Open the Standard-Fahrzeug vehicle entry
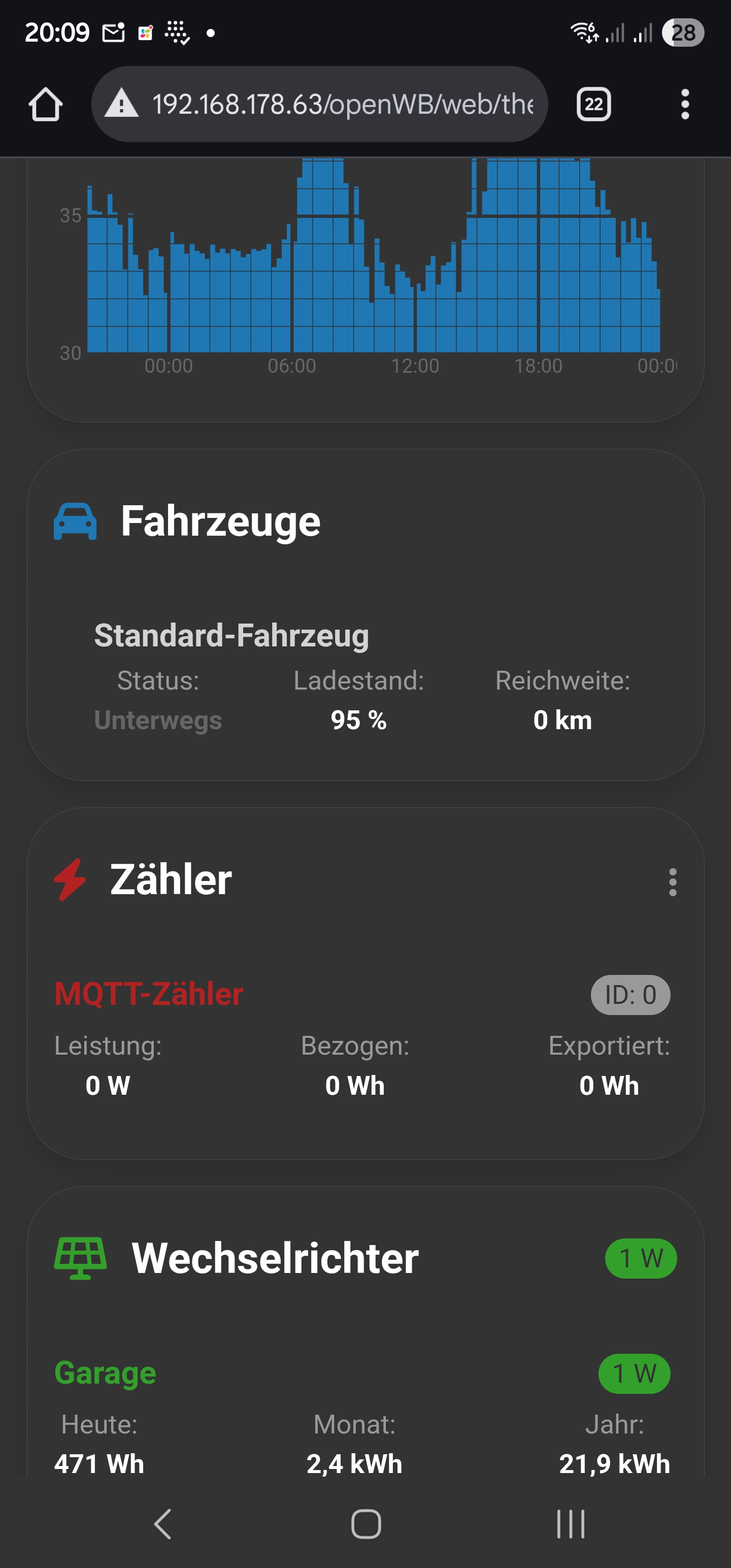Image resolution: width=731 pixels, height=1568 pixels. [x=231, y=636]
